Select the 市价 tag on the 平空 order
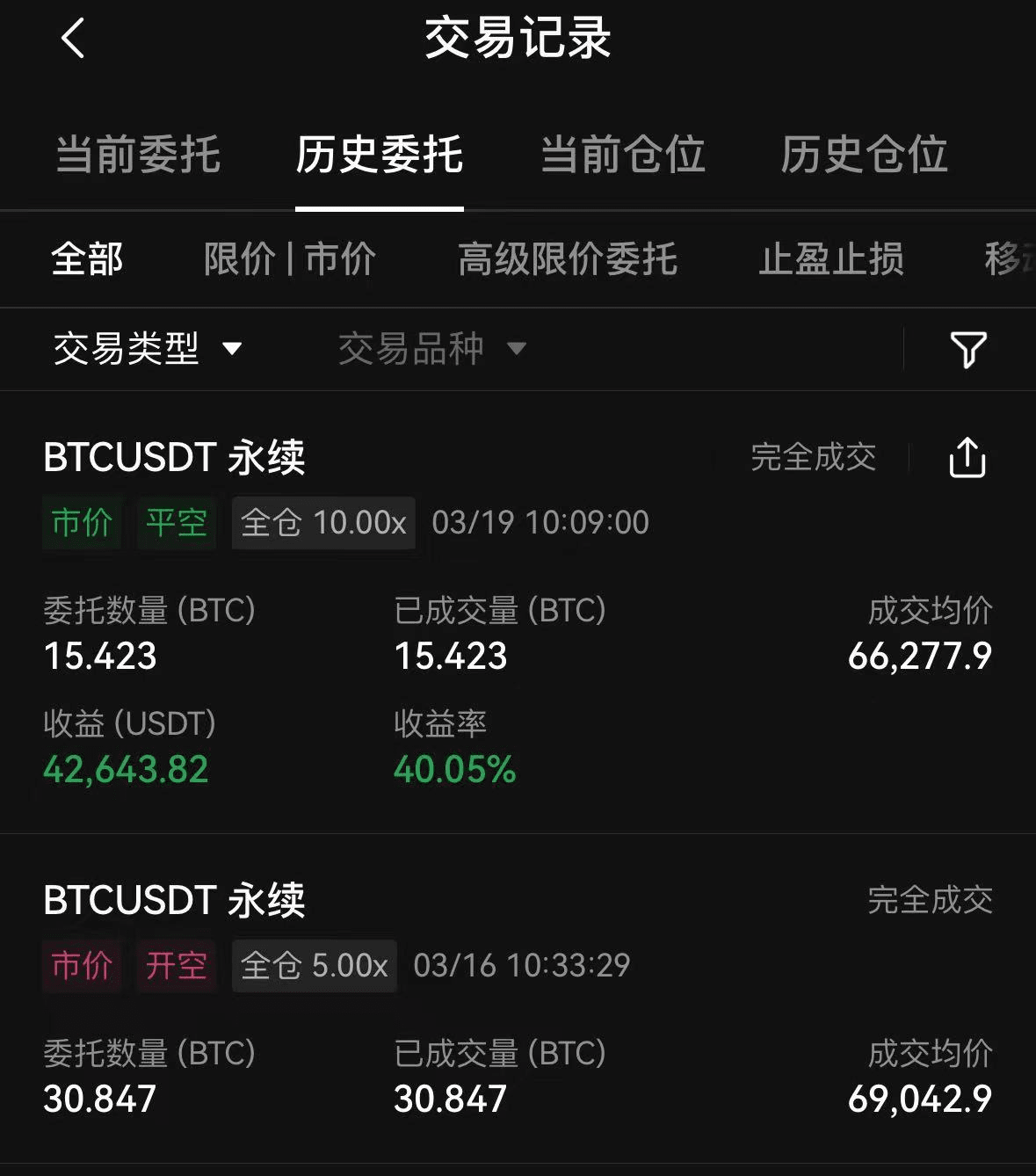This screenshot has height=1176, width=1036. [x=82, y=523]
